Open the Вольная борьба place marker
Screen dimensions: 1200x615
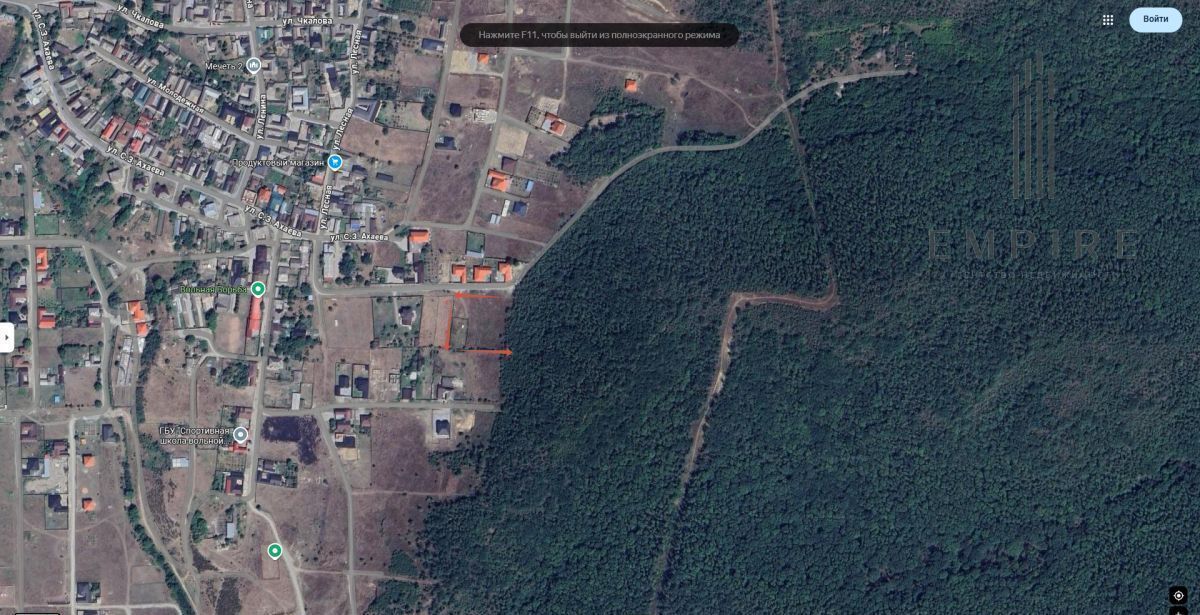click(258, 289)
